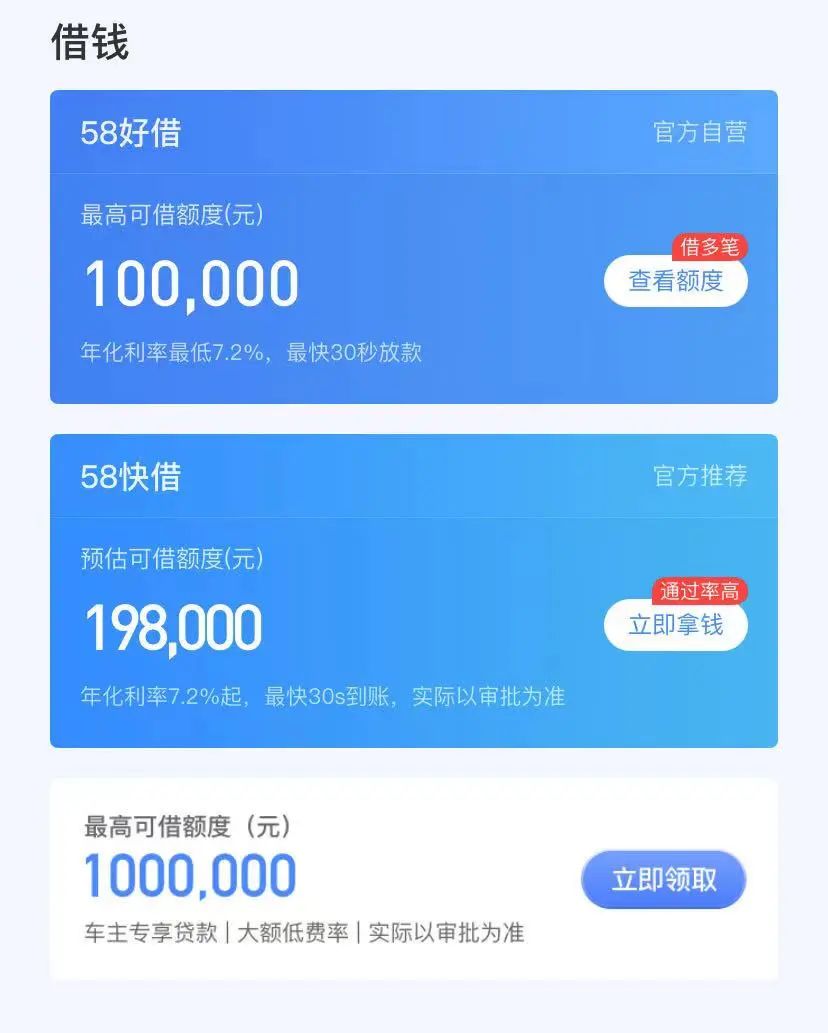Viewport: 828px width, 1033px height.
Task: Click the 立即领取 button for car owner loan
Action: point(663,878)
